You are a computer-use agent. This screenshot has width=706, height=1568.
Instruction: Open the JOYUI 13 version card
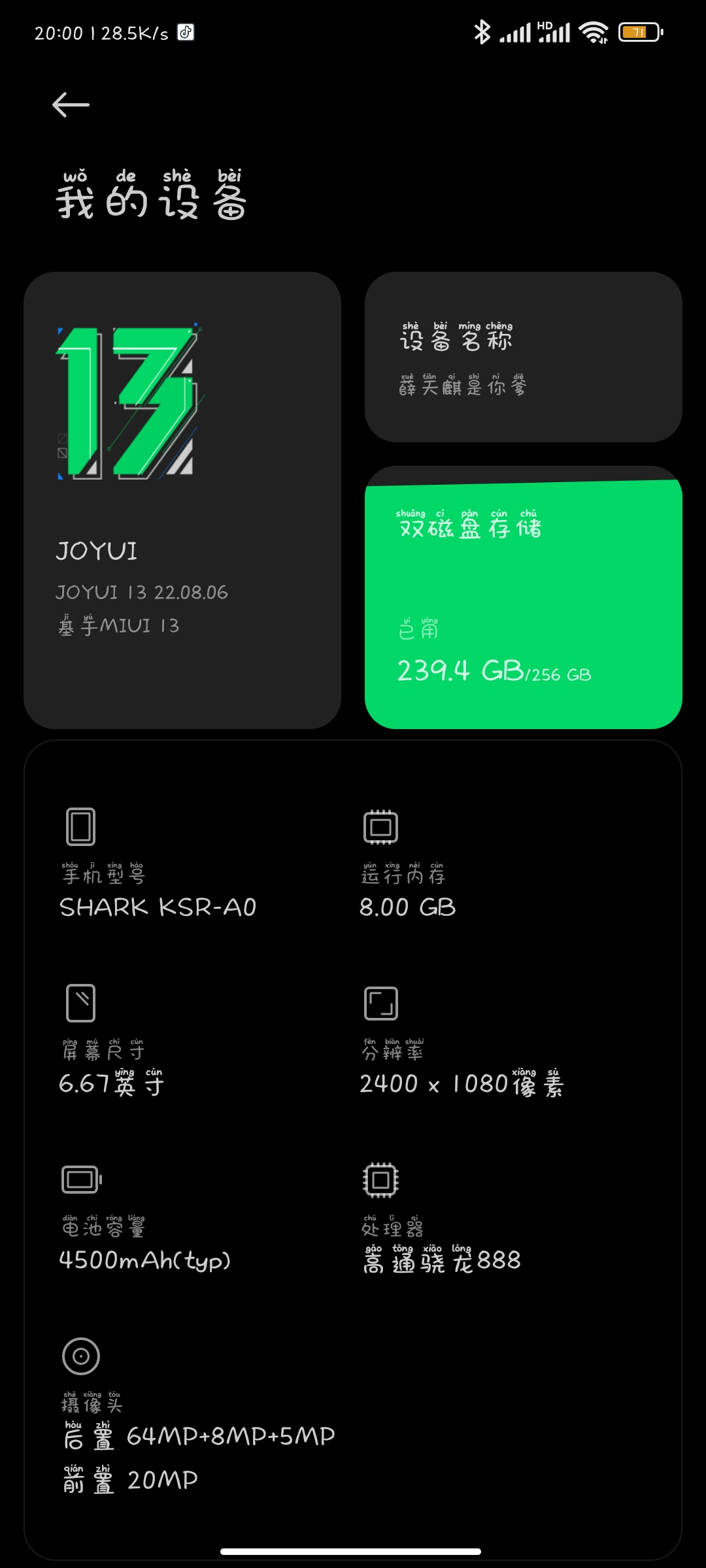tap(182, 500)
